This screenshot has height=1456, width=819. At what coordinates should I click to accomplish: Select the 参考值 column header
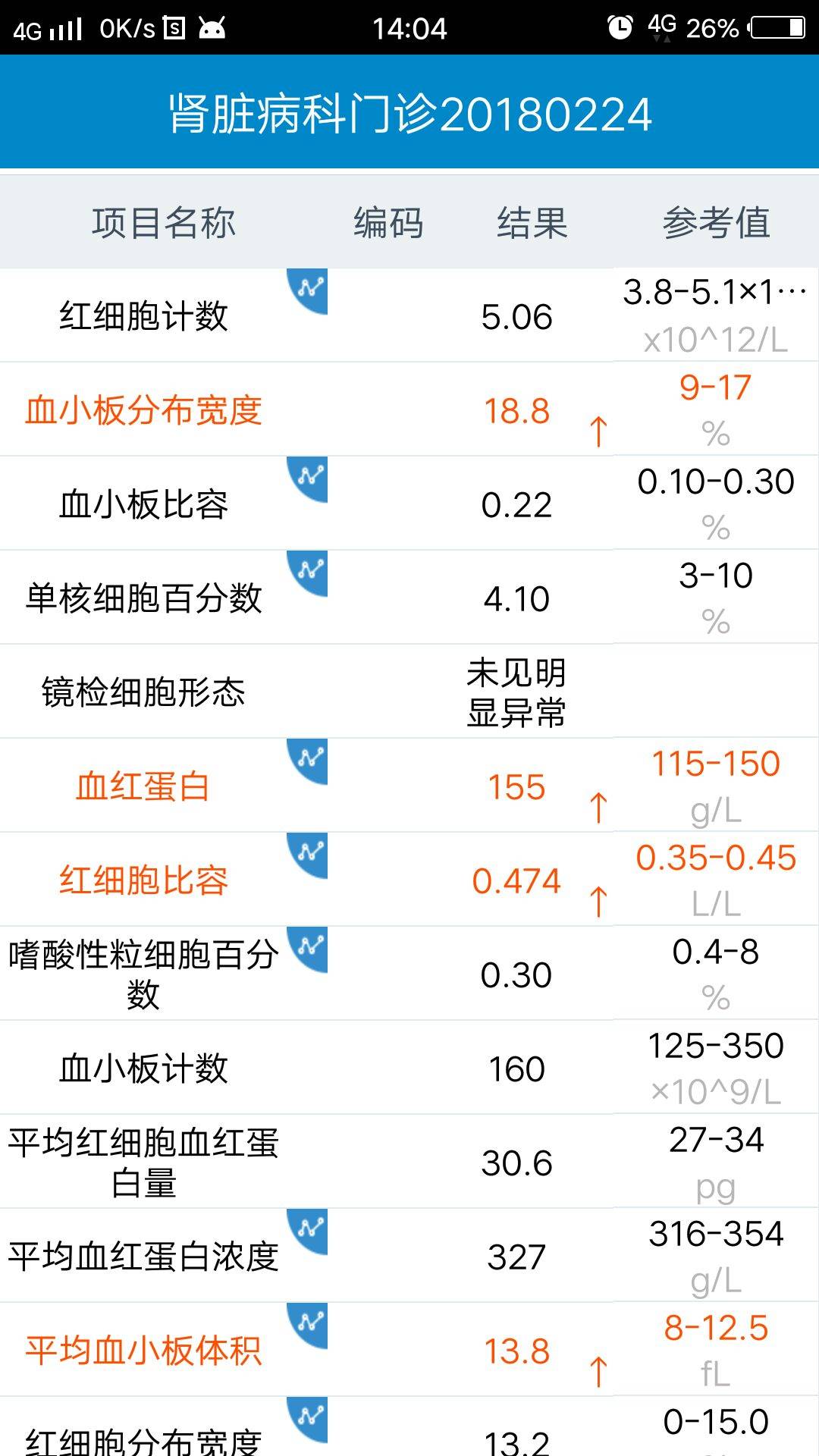tap(717, 222)
